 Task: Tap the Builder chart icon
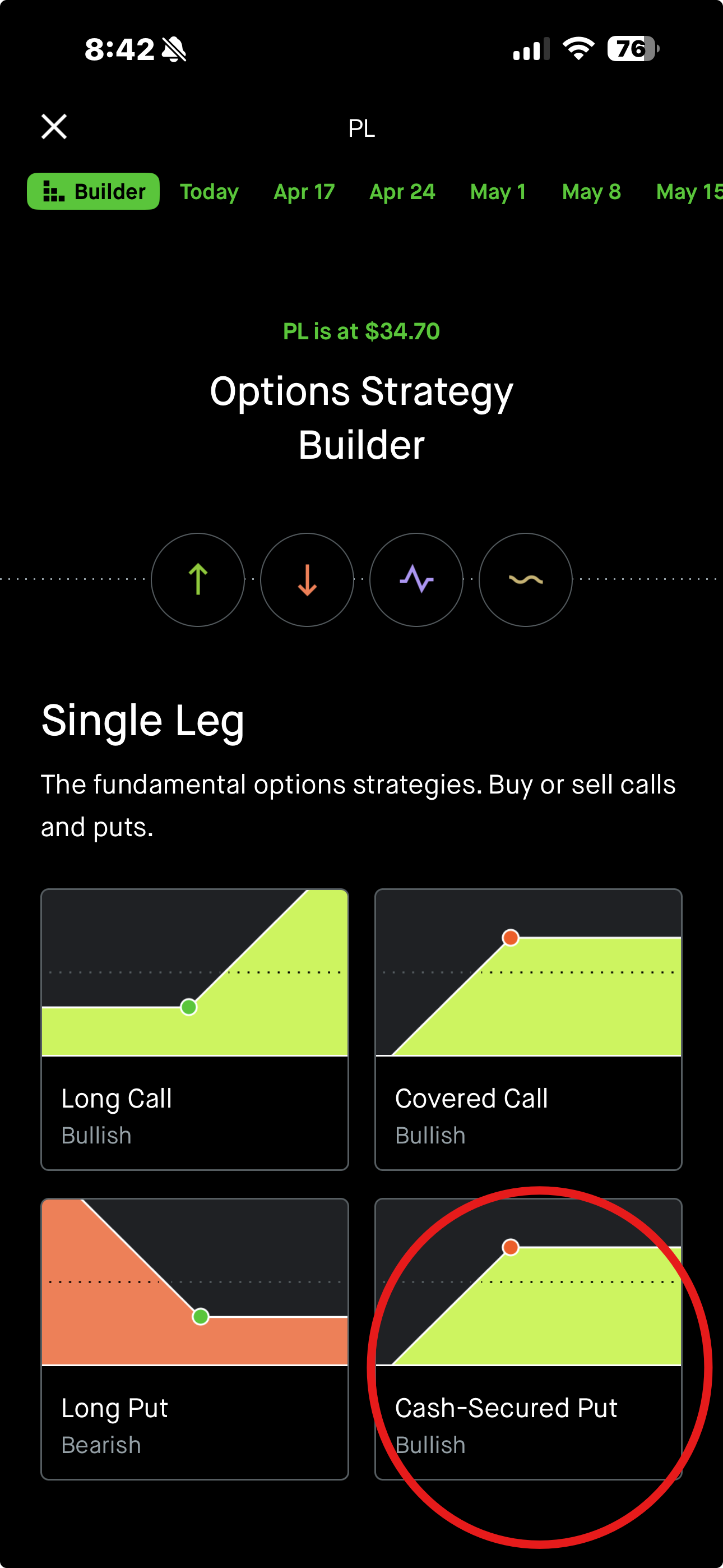click(x=54, y=191)
